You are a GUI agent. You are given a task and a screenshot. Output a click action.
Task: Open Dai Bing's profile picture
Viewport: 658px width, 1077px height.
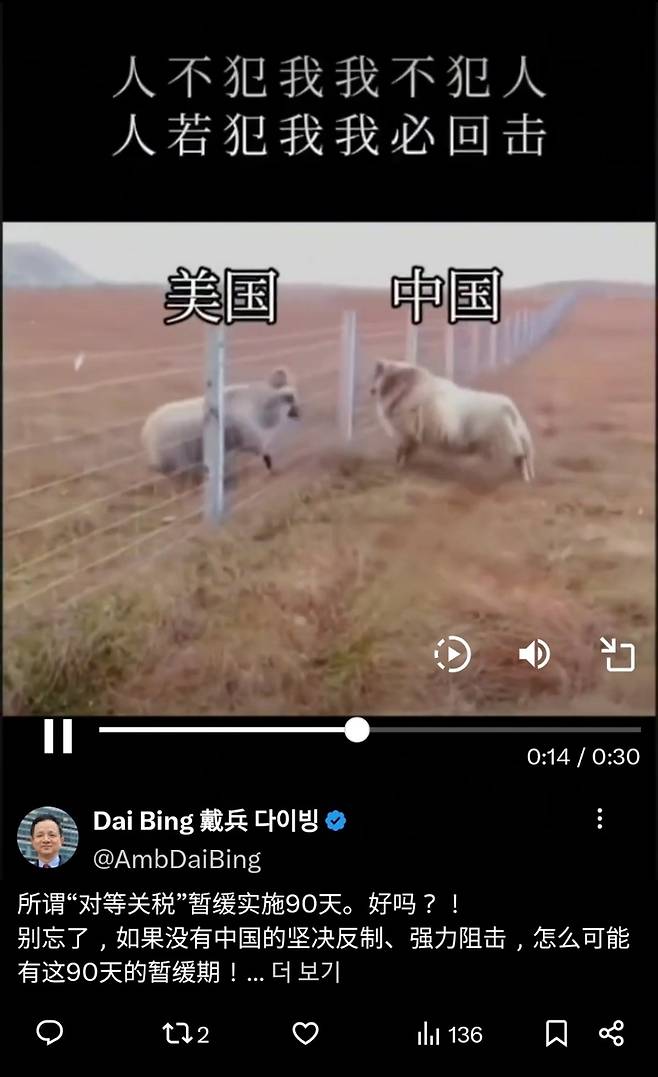[x=47, y=837]
